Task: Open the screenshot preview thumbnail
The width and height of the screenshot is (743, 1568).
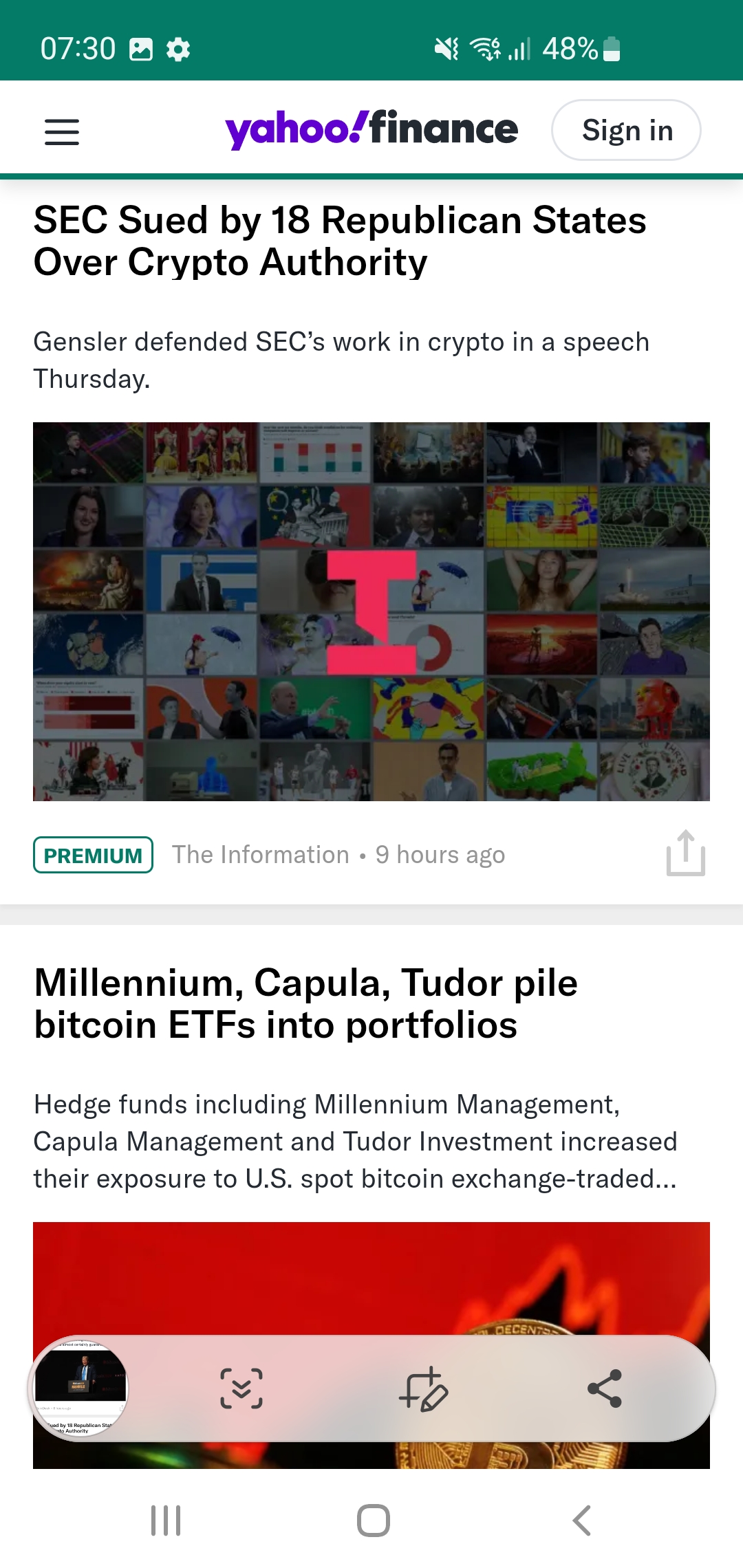Action: (81, 1389)
